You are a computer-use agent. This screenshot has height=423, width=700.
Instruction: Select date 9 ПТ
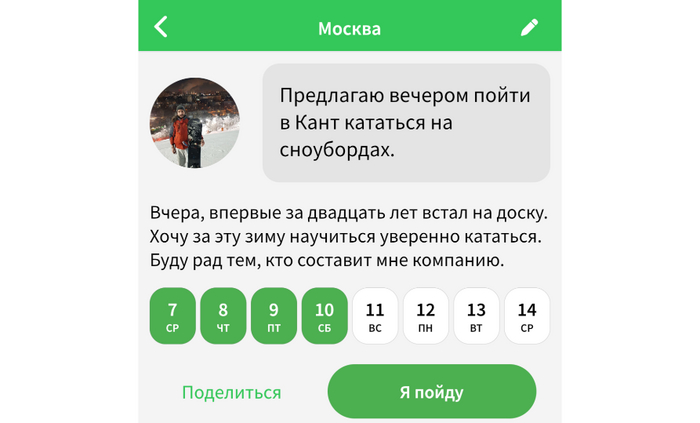coord(274,316)
